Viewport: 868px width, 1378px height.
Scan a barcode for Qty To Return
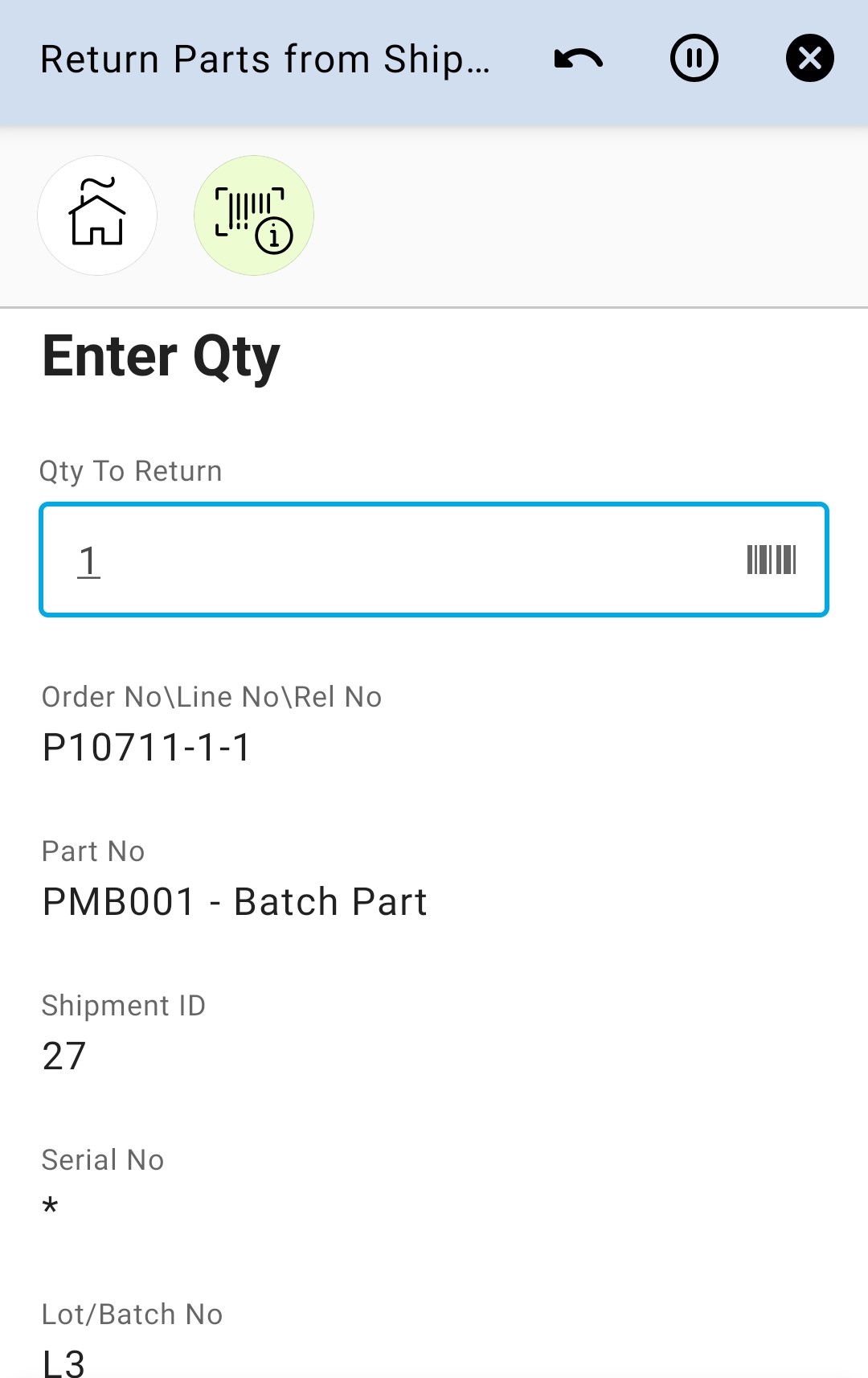tap(771, 560)
